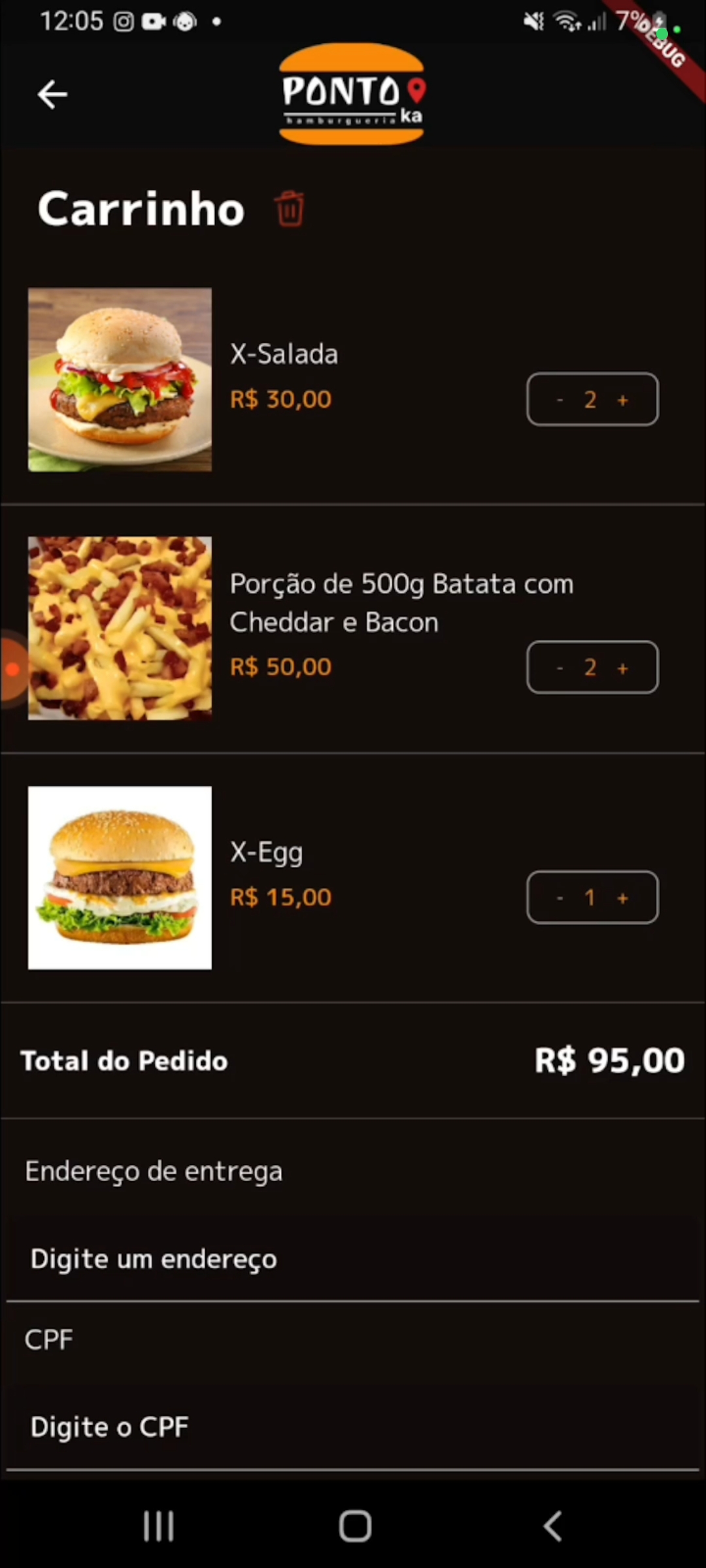Open the Ponto Ka logo
This screenshot has height=1568, width=706.
coord(352,93)
